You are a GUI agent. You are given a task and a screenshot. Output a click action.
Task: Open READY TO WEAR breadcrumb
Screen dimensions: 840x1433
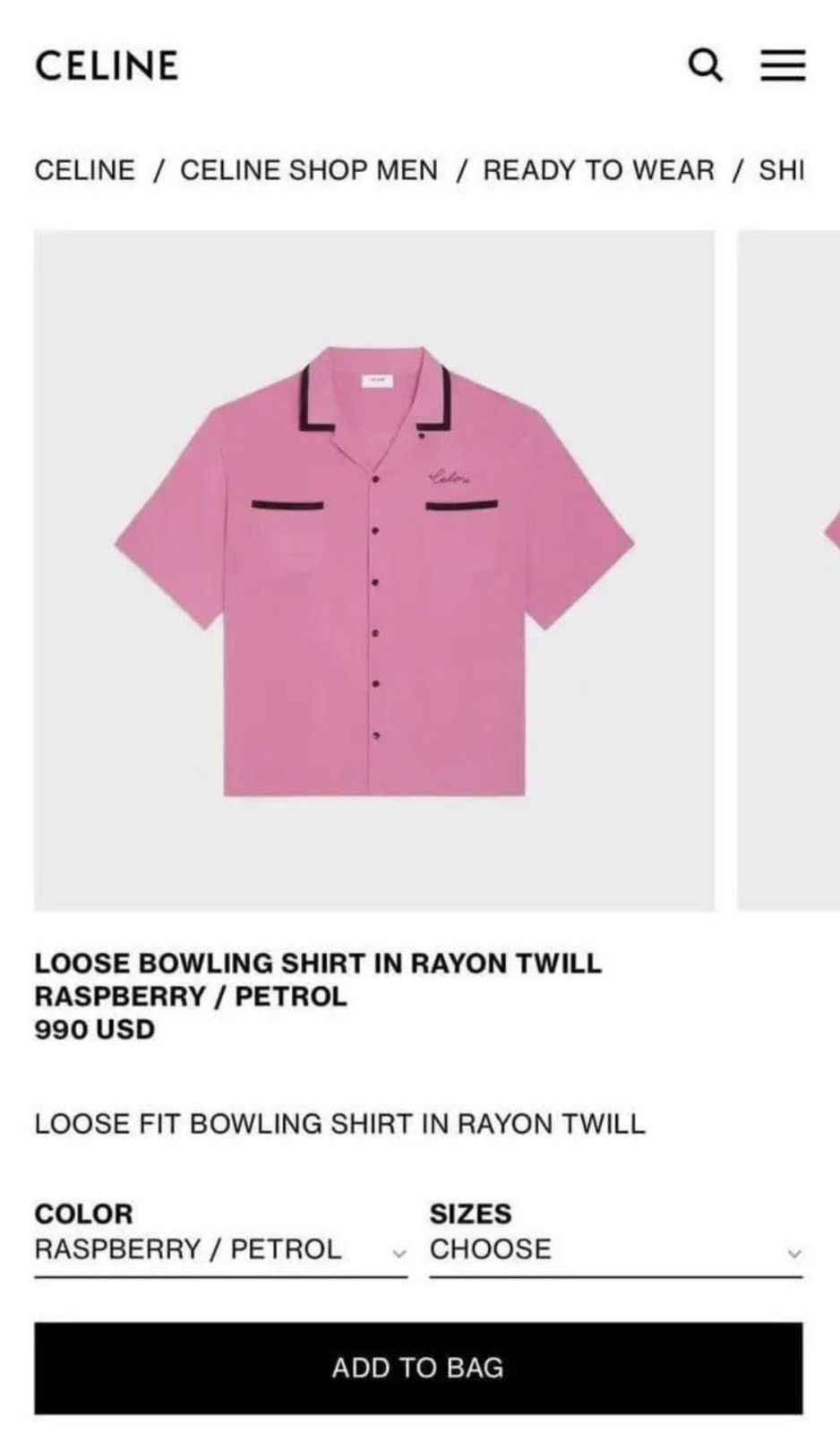coord(599,170)
